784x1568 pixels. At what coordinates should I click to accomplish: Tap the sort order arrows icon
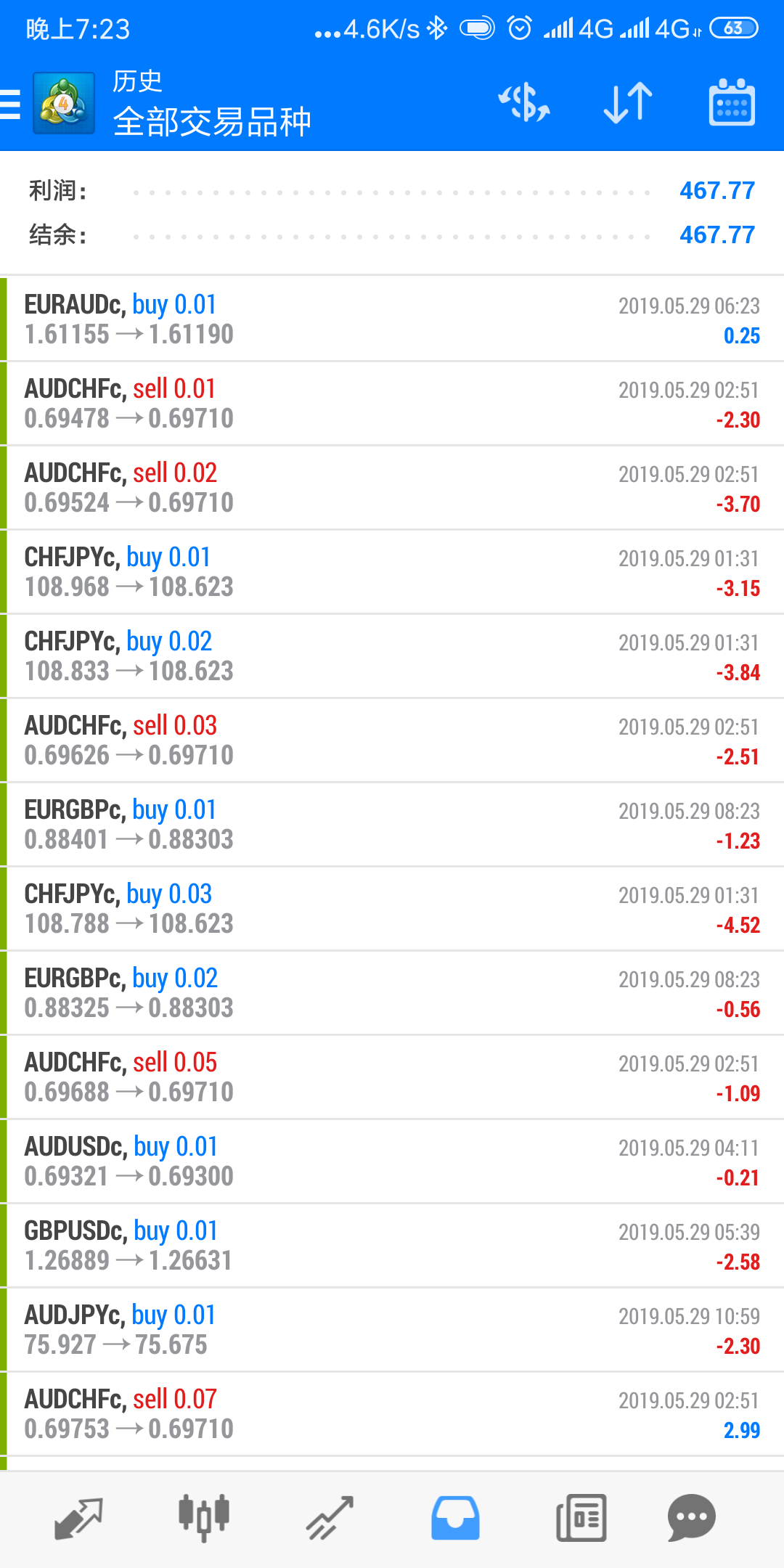pyautogui.click(x=628, y=102)
